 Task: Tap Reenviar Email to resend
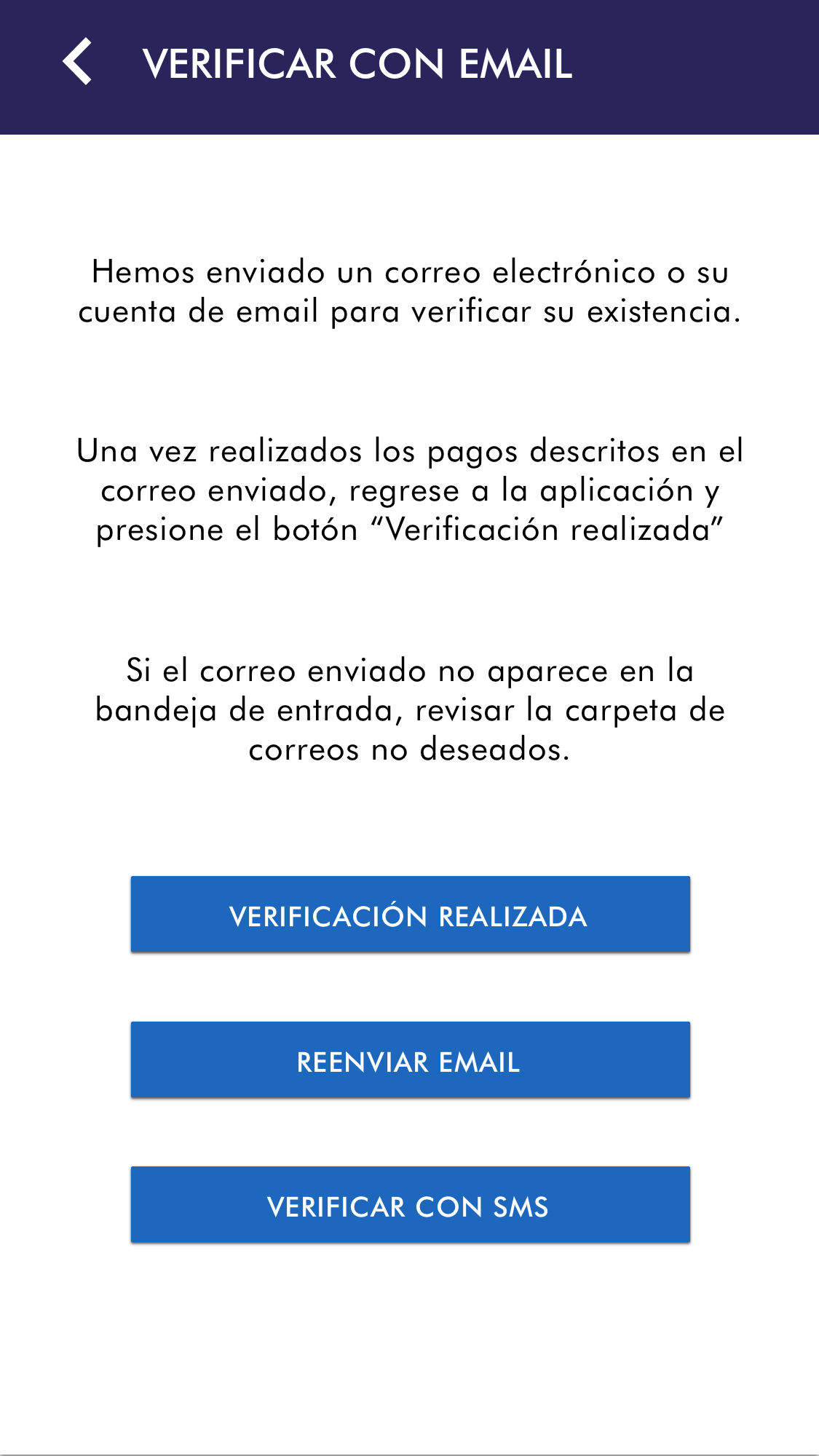[x=410, y=1059]
